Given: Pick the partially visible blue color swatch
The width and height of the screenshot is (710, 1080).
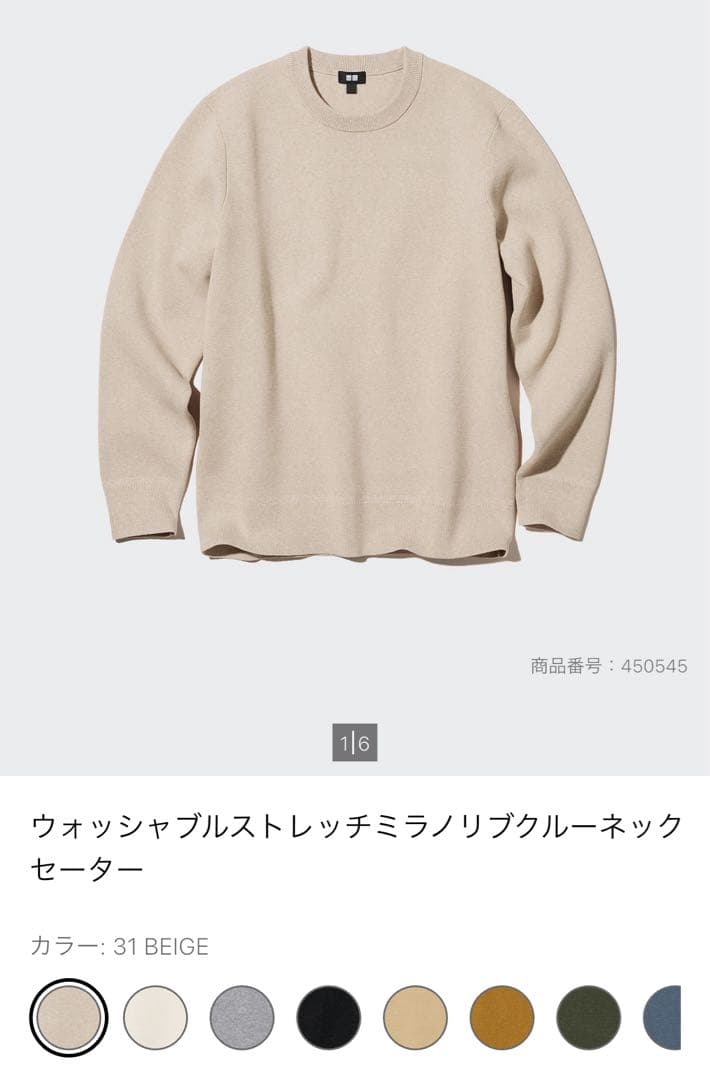Looking at the screenshot, I should click(x=664, y=1017).
